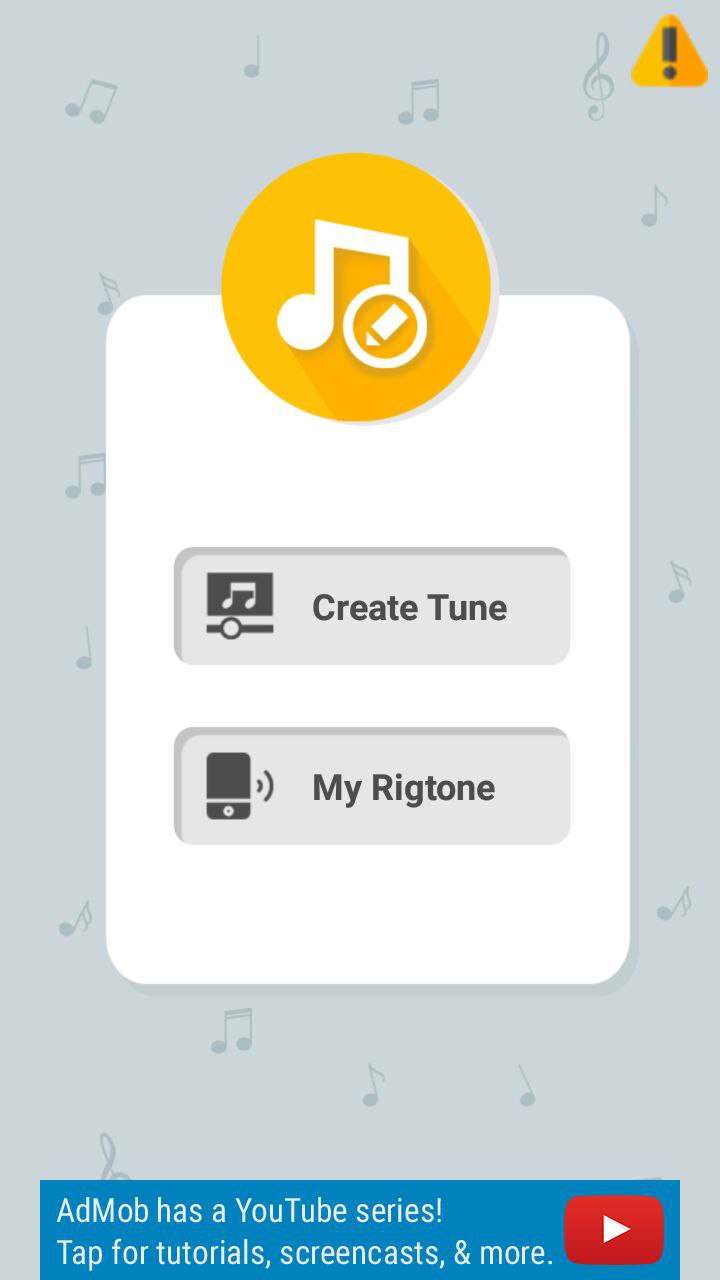720x1280 pixels.
Task: Open the Create Tune option
Action: tap(372, 606)
